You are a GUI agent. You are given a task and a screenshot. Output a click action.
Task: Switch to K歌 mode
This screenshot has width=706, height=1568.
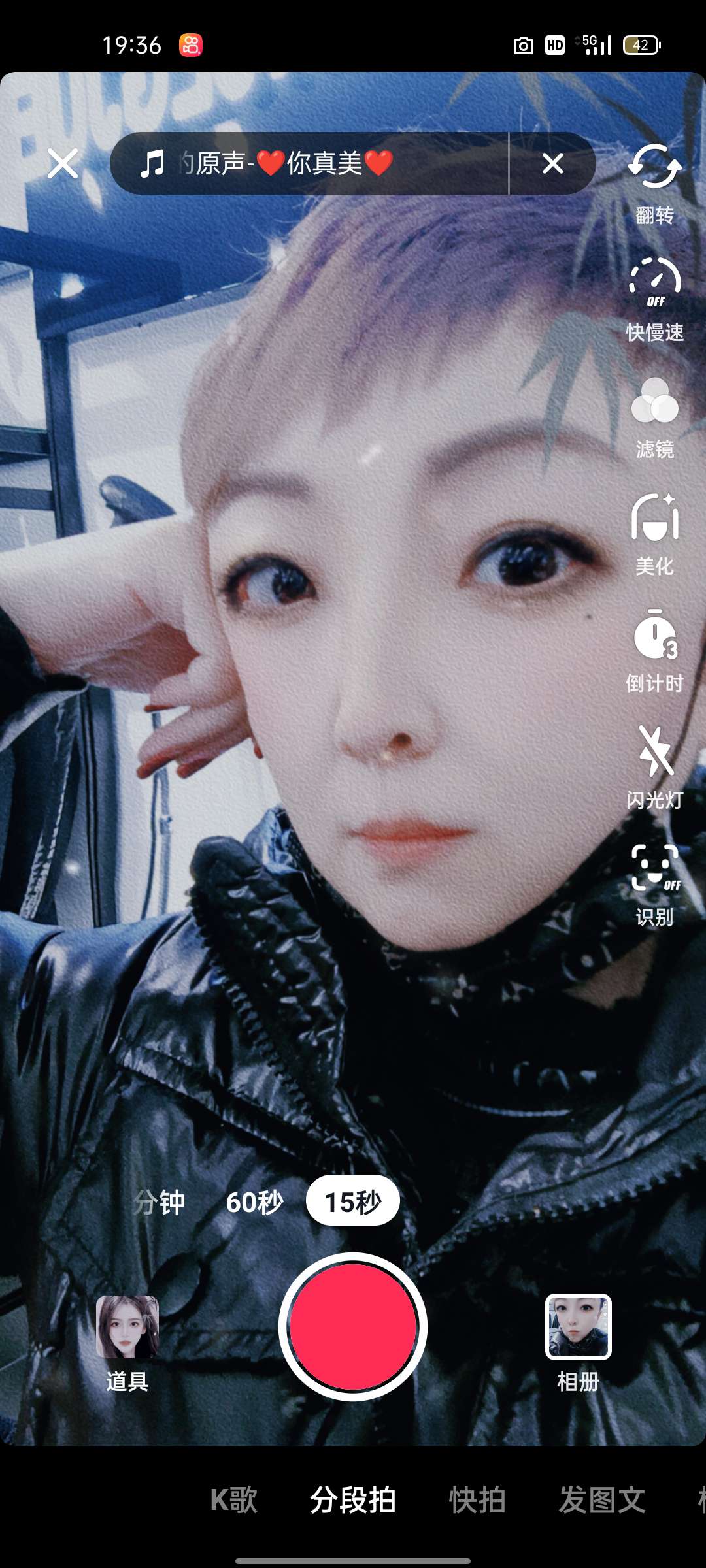point(233,1499)
